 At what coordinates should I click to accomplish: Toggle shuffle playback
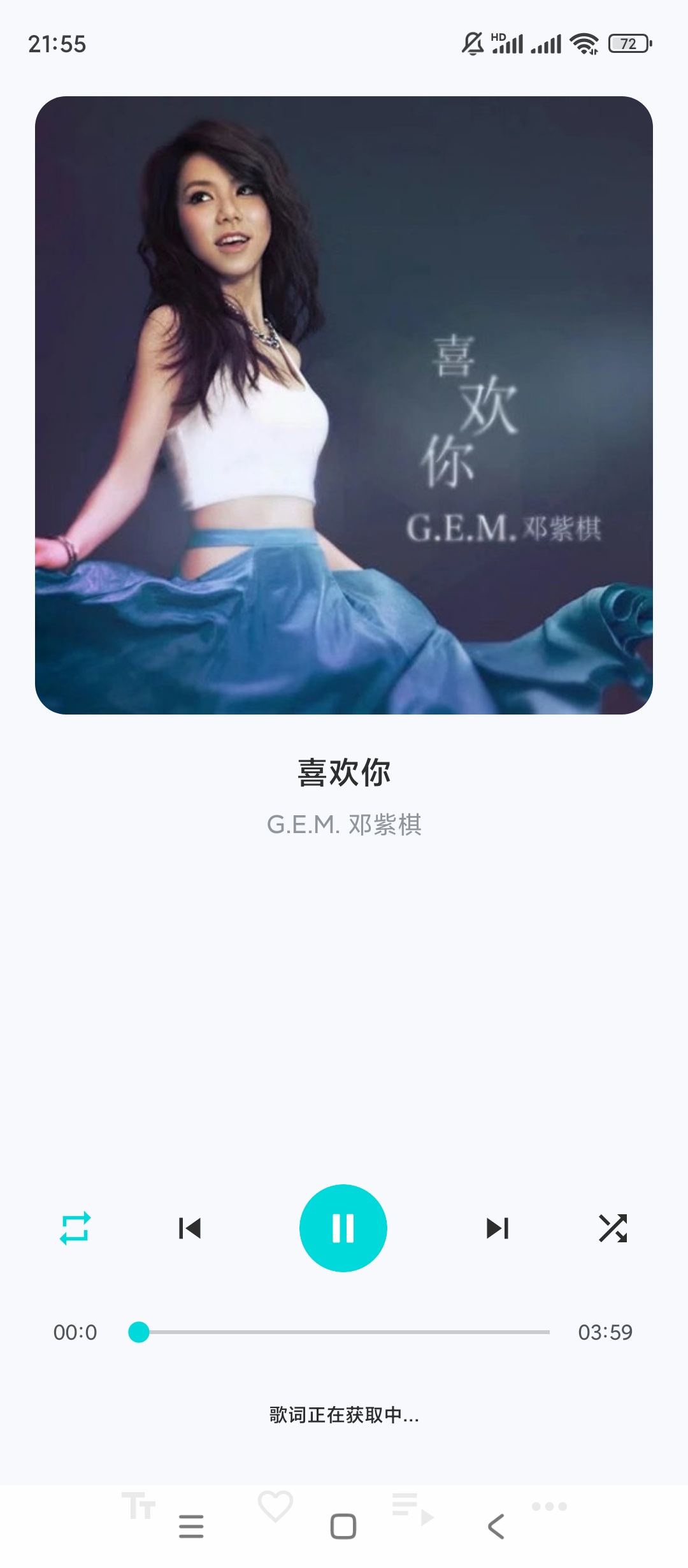[x=613, y=1228]
